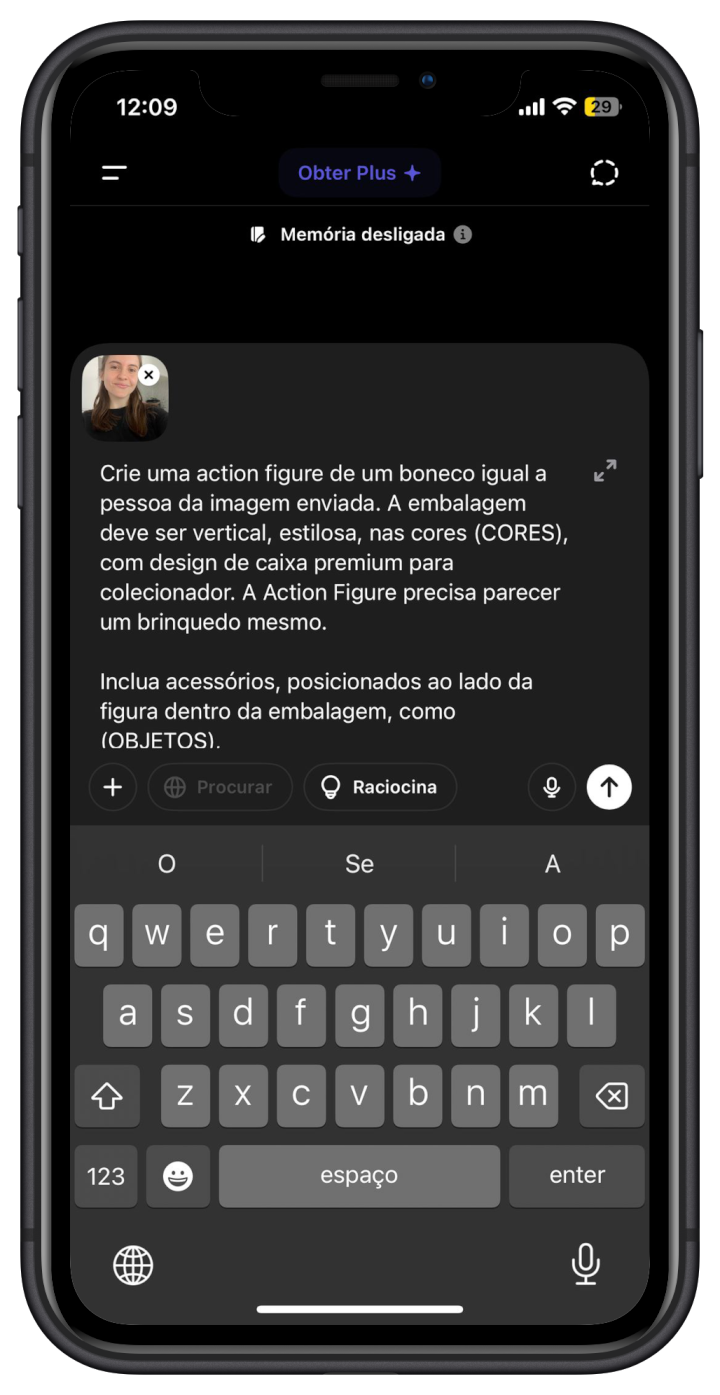Open the emoji keyboard
This screenshot has height=1395, width=720.
178,1176
